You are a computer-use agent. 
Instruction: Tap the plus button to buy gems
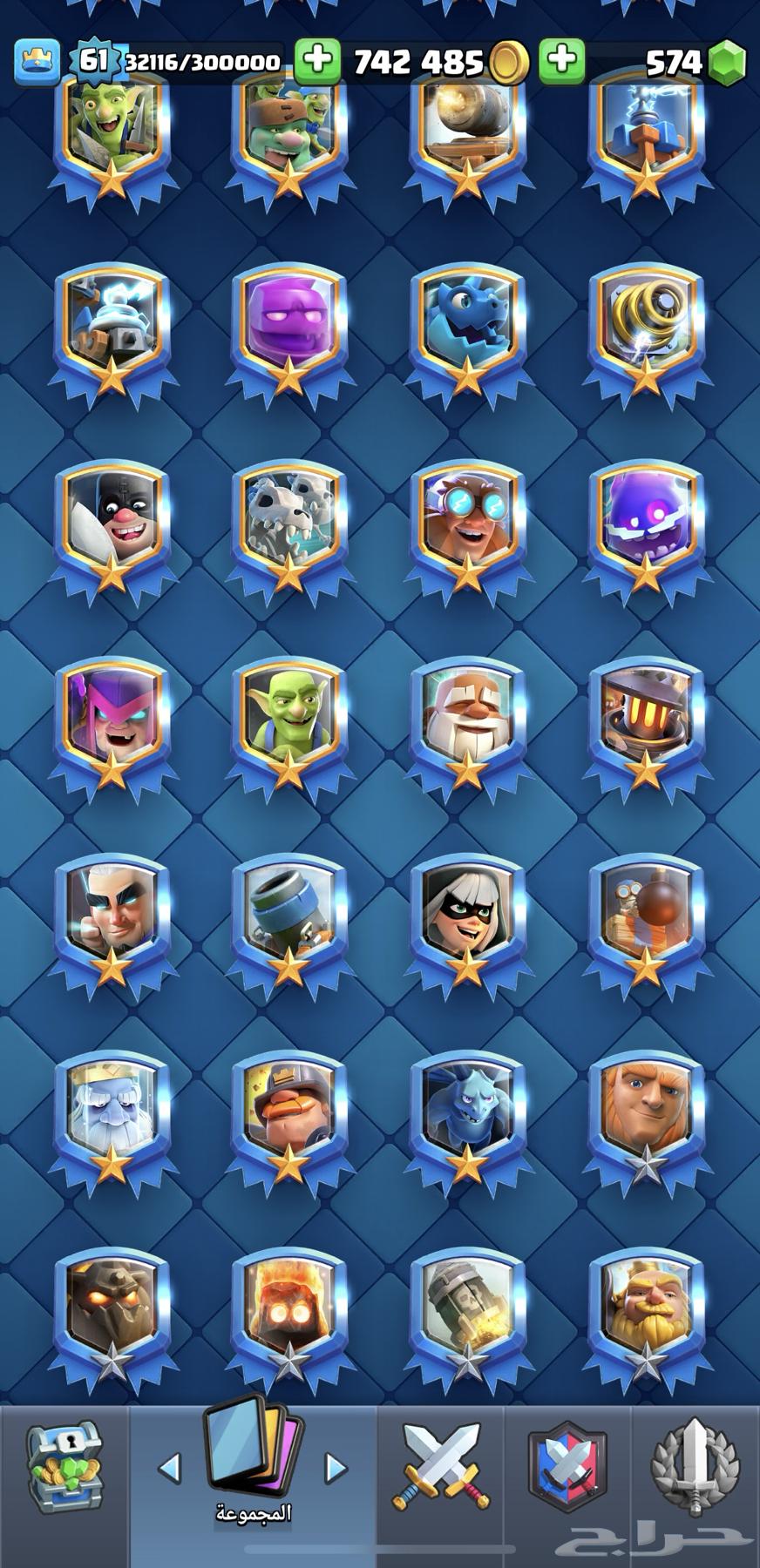click(562, 61)
